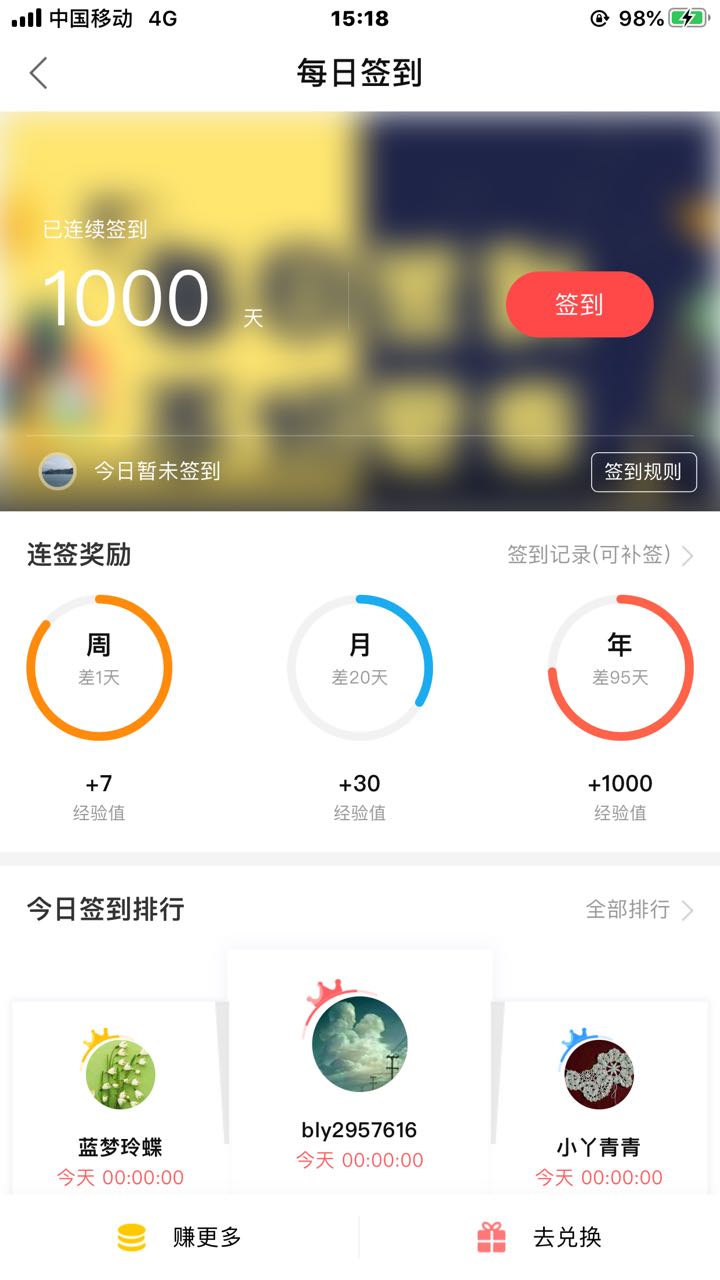This screenshot has width=720, height=1280.
Task: Select 去兑换 to redeem rewards
Action: click(x=540, y=1237)
